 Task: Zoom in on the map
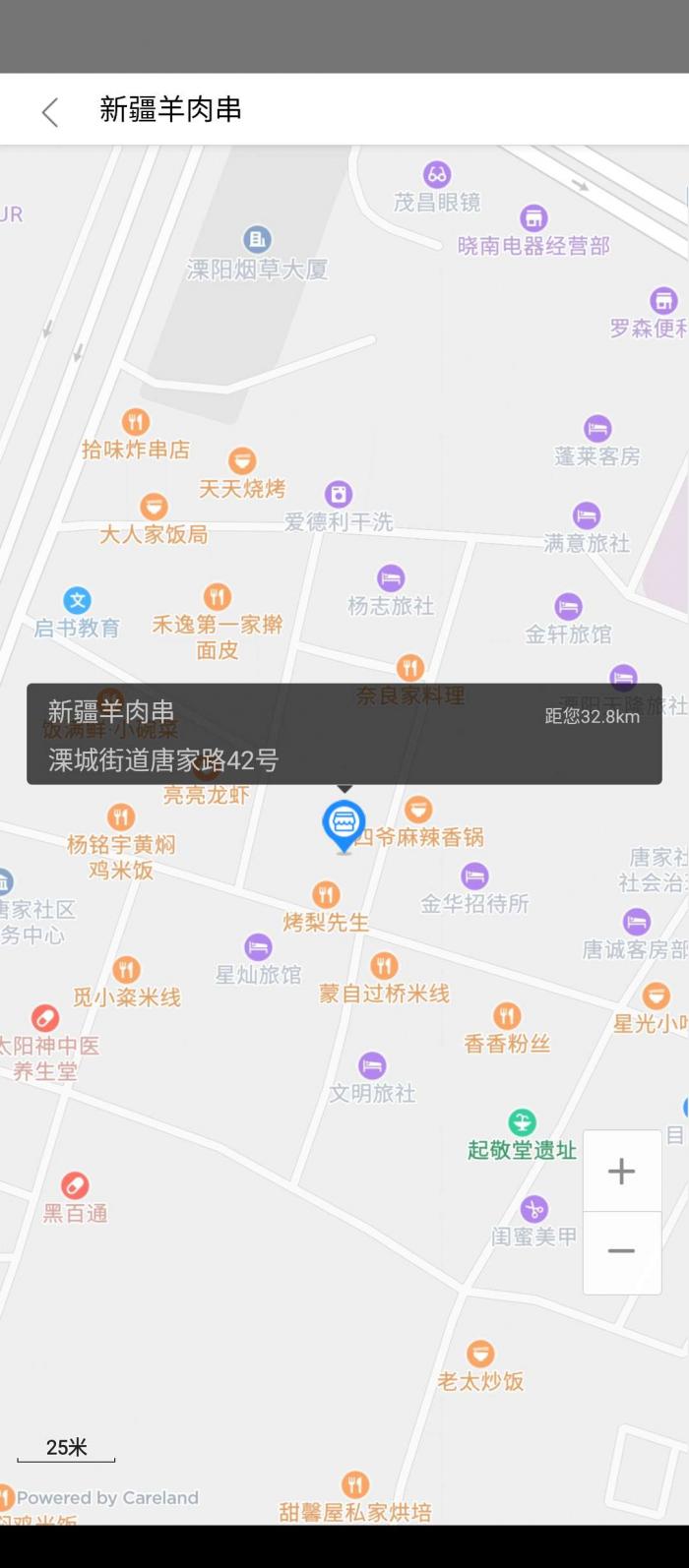coord(621,1172)
